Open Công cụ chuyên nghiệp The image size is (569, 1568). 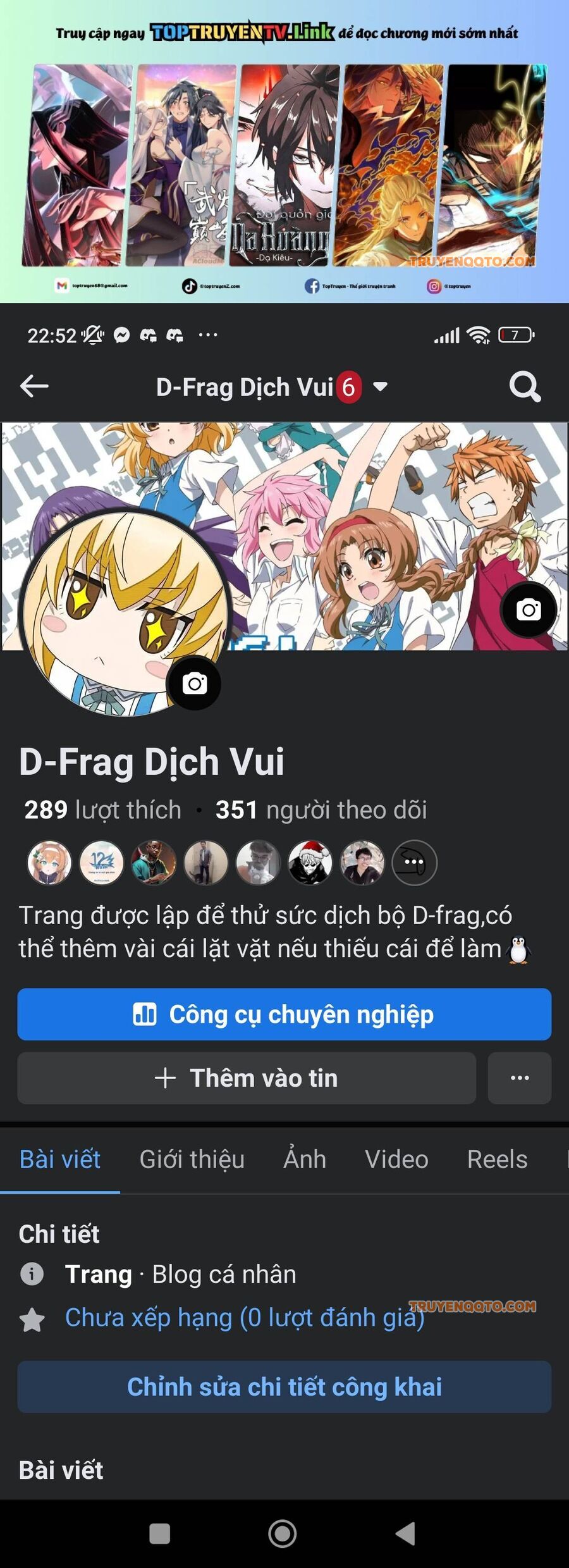(x=284, y=1014)
